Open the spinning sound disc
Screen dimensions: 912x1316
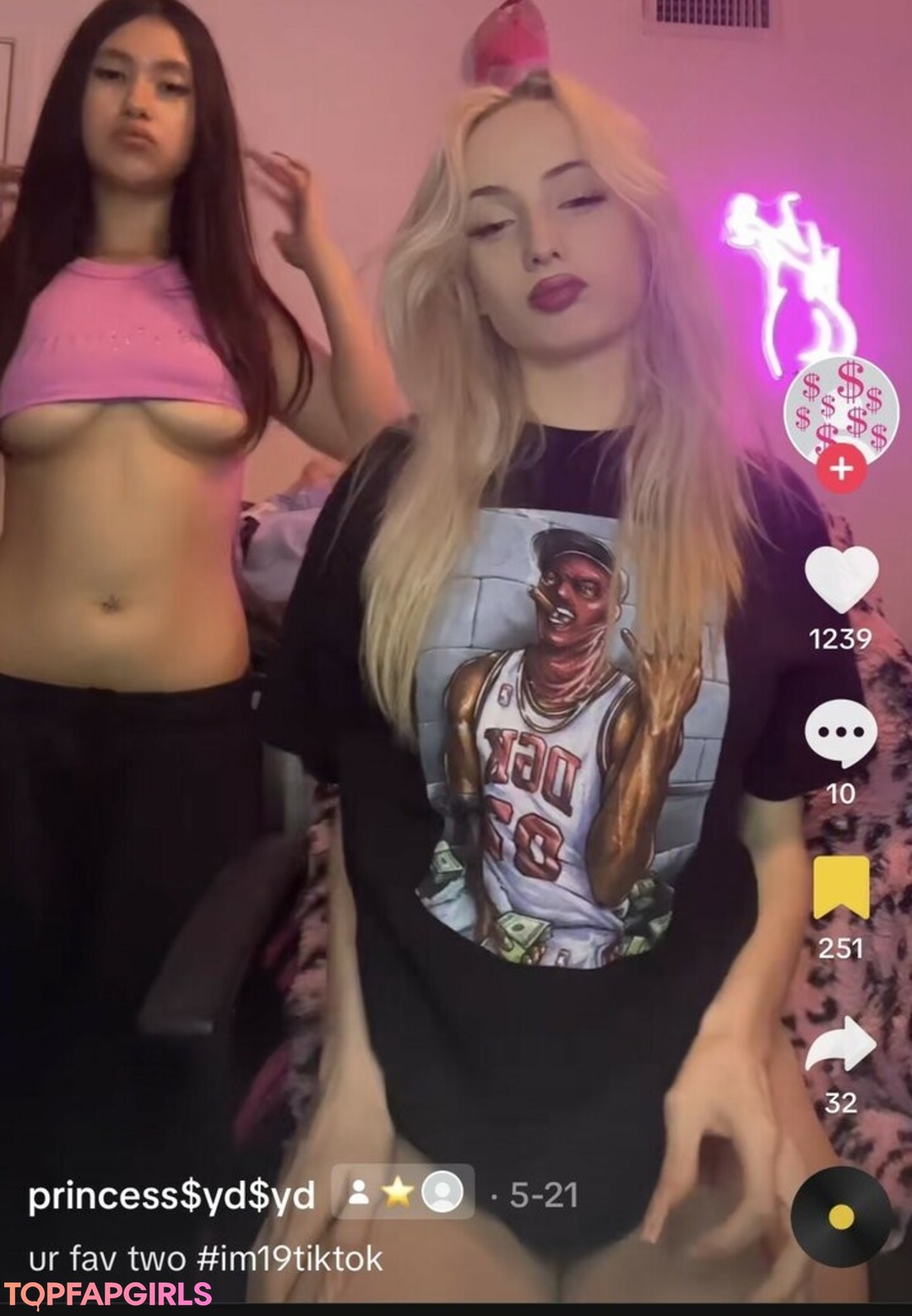tap(841, 1215)
